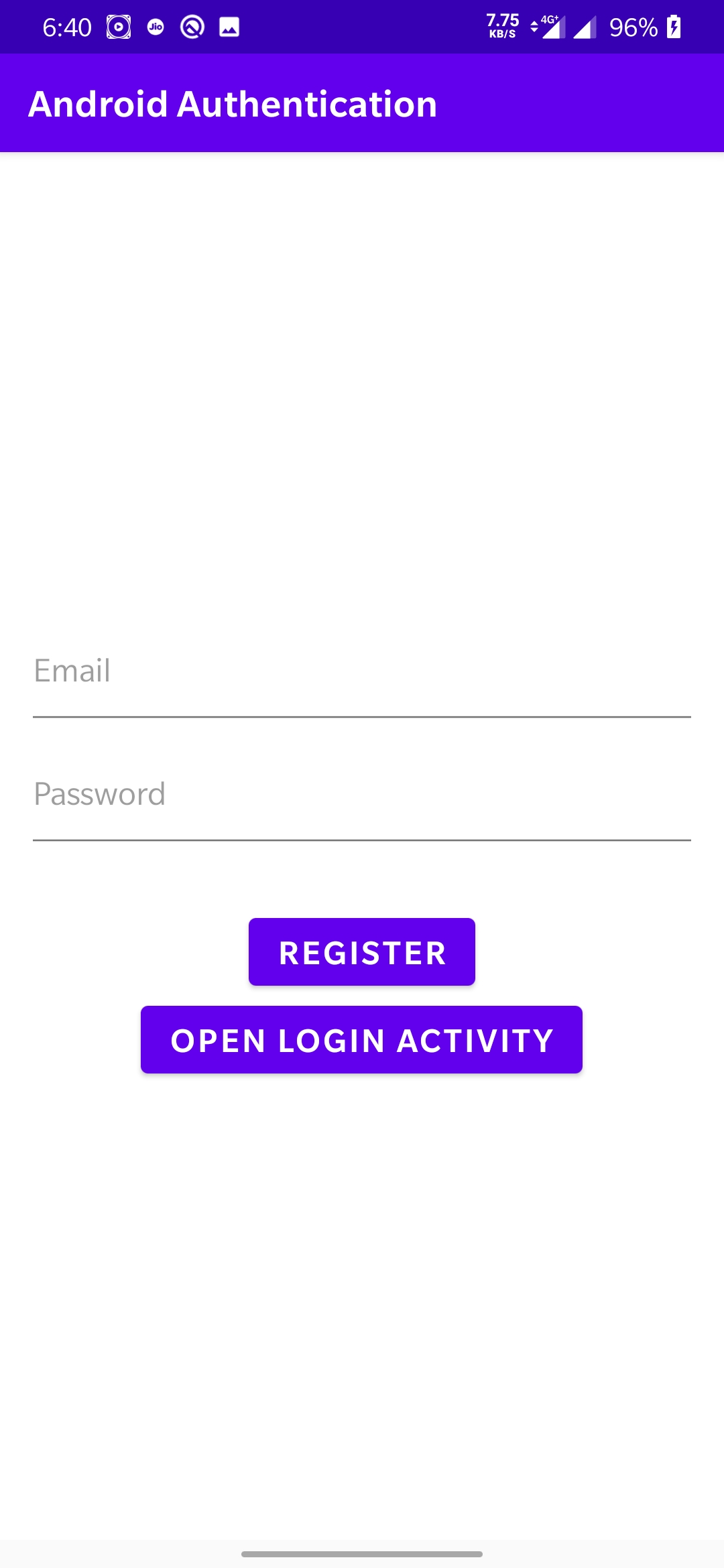Image resolution: width=724 pixels, height=1568 pixels.
Task: Tap the empty notification shade area
Action: coord(362,402)
